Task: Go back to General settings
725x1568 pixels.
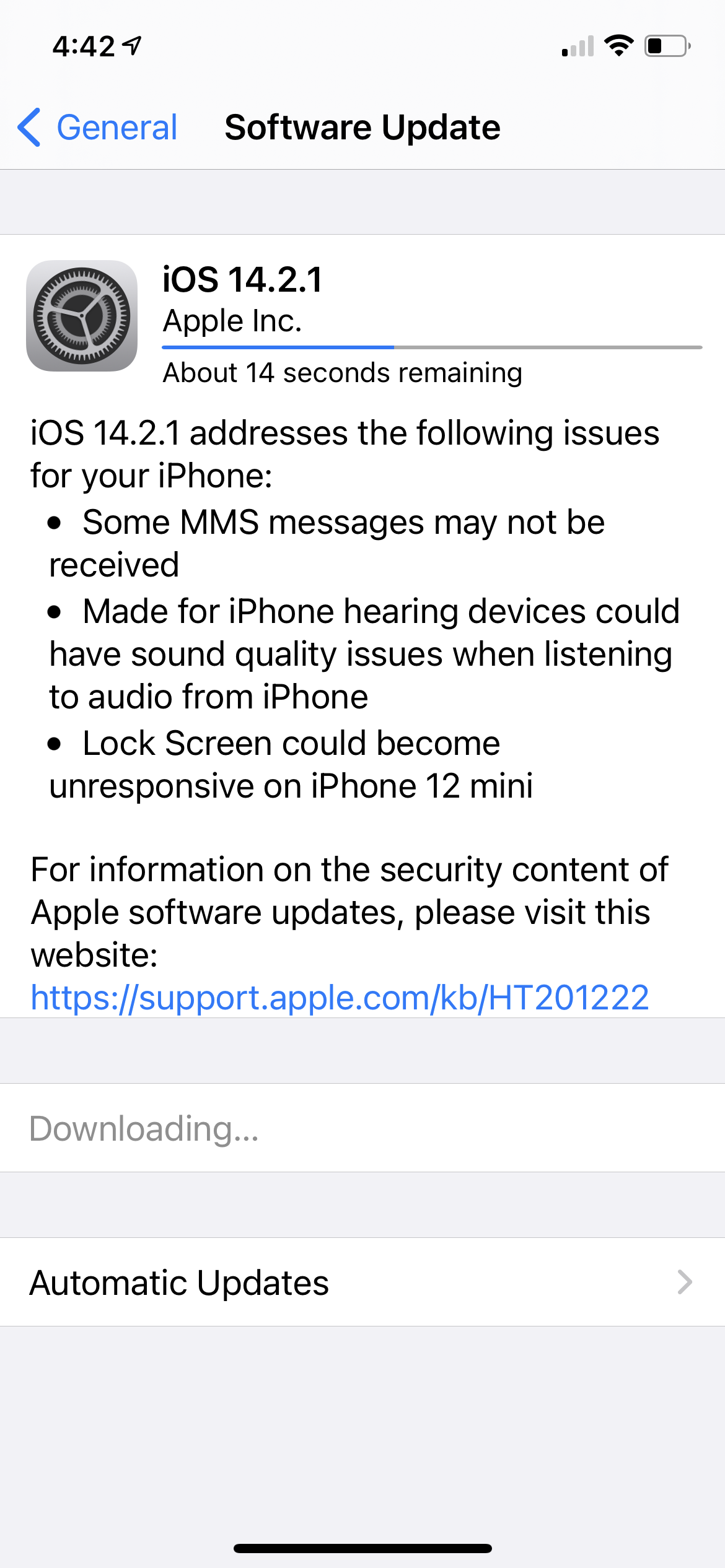Action: click(98, 128)
